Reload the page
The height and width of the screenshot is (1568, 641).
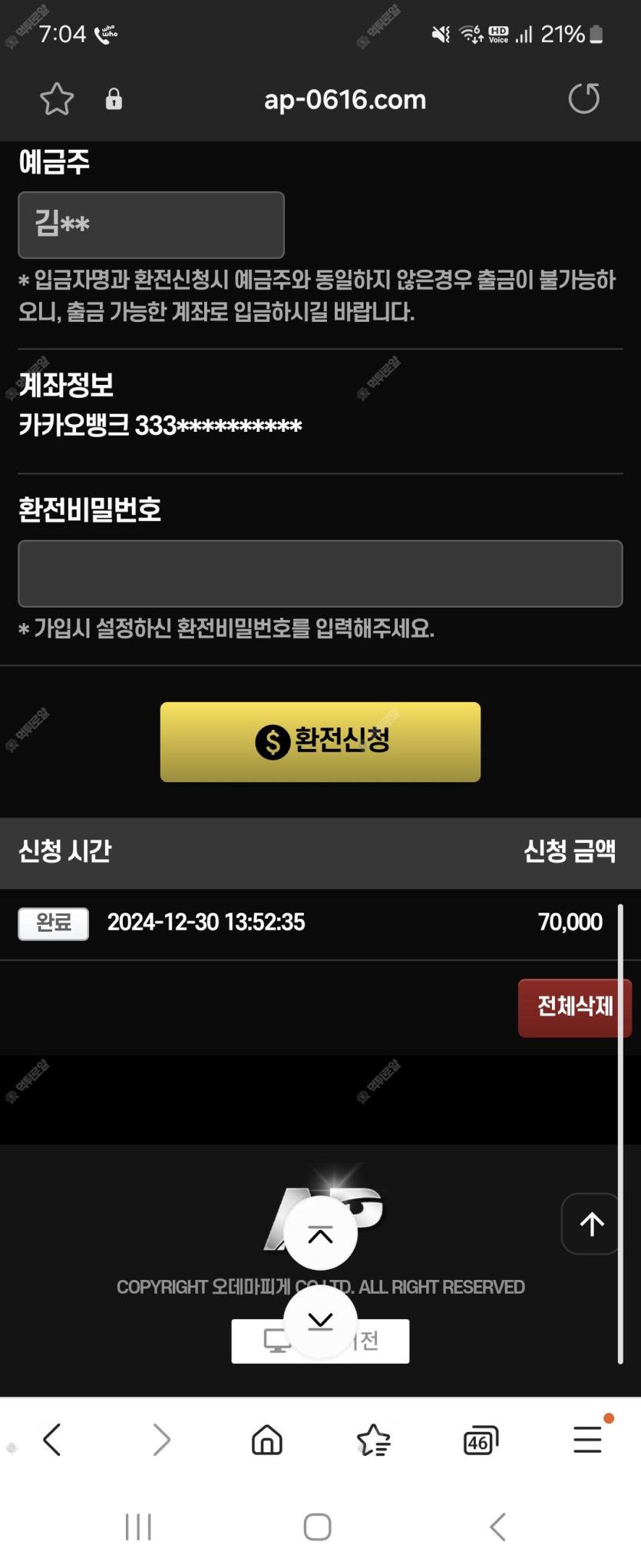[583, 99]
